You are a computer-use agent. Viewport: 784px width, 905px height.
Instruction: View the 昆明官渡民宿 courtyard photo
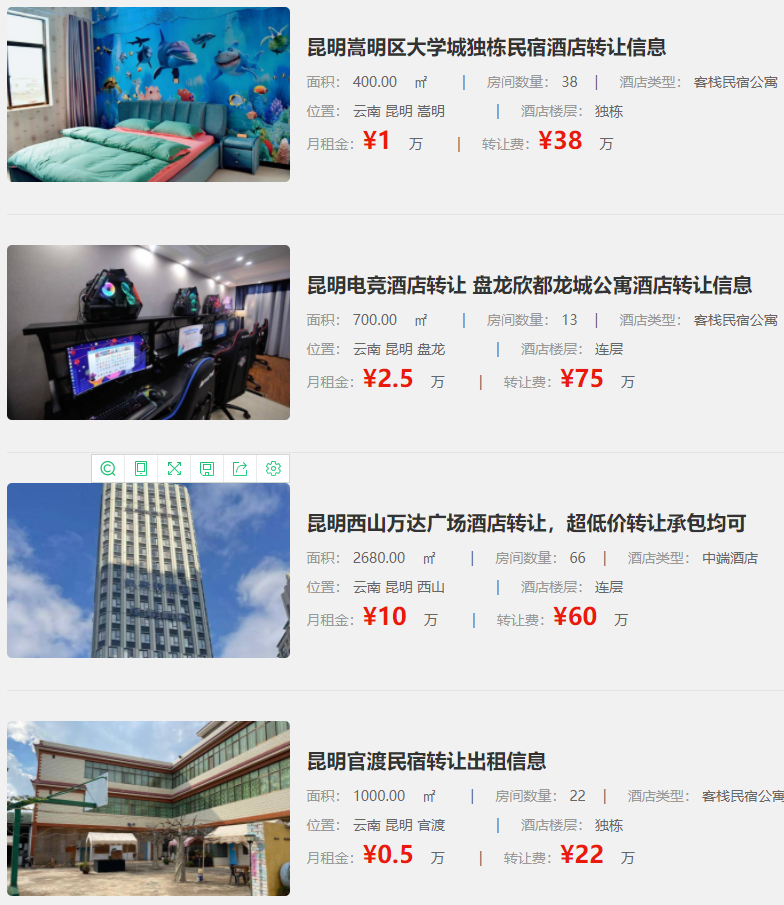tap(148, 808)
